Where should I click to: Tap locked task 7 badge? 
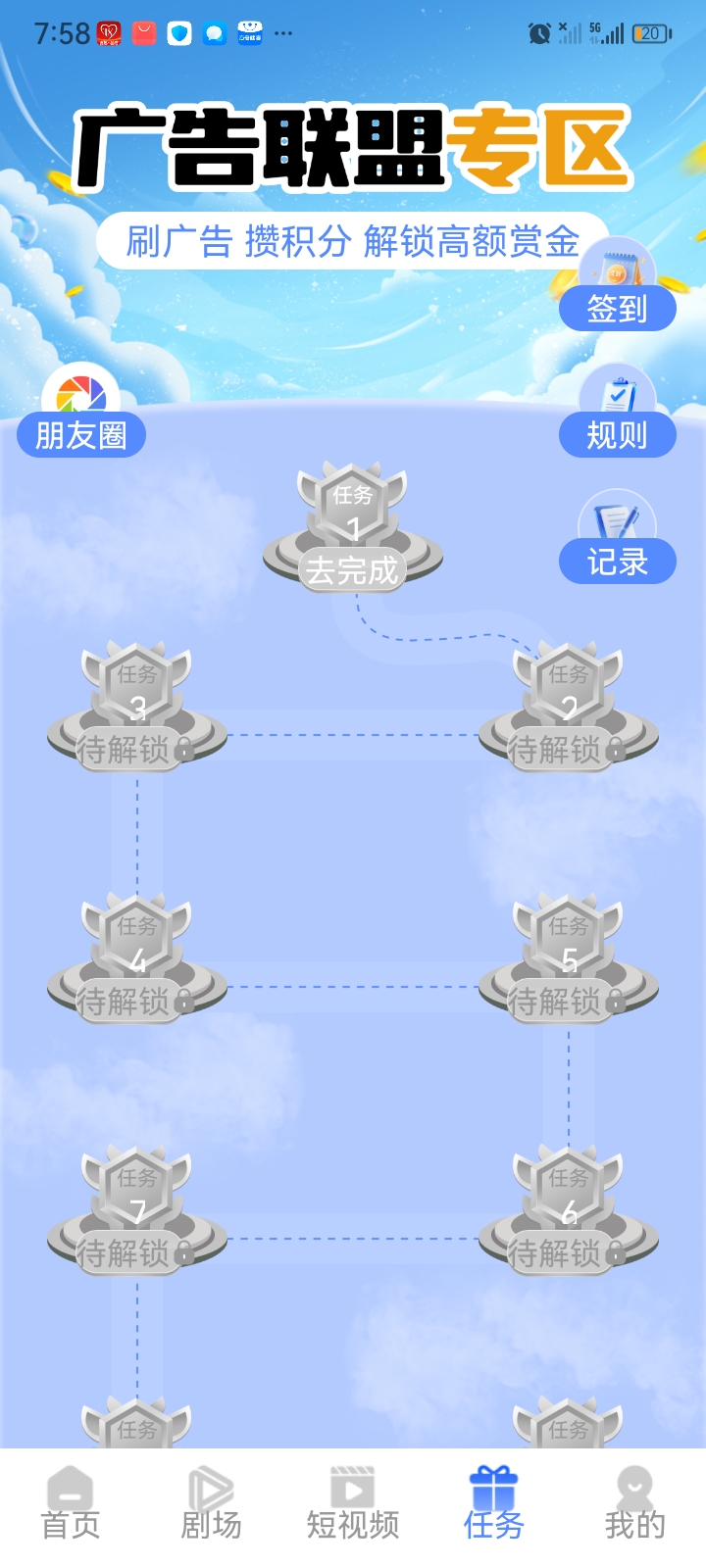click(137, 1210)
